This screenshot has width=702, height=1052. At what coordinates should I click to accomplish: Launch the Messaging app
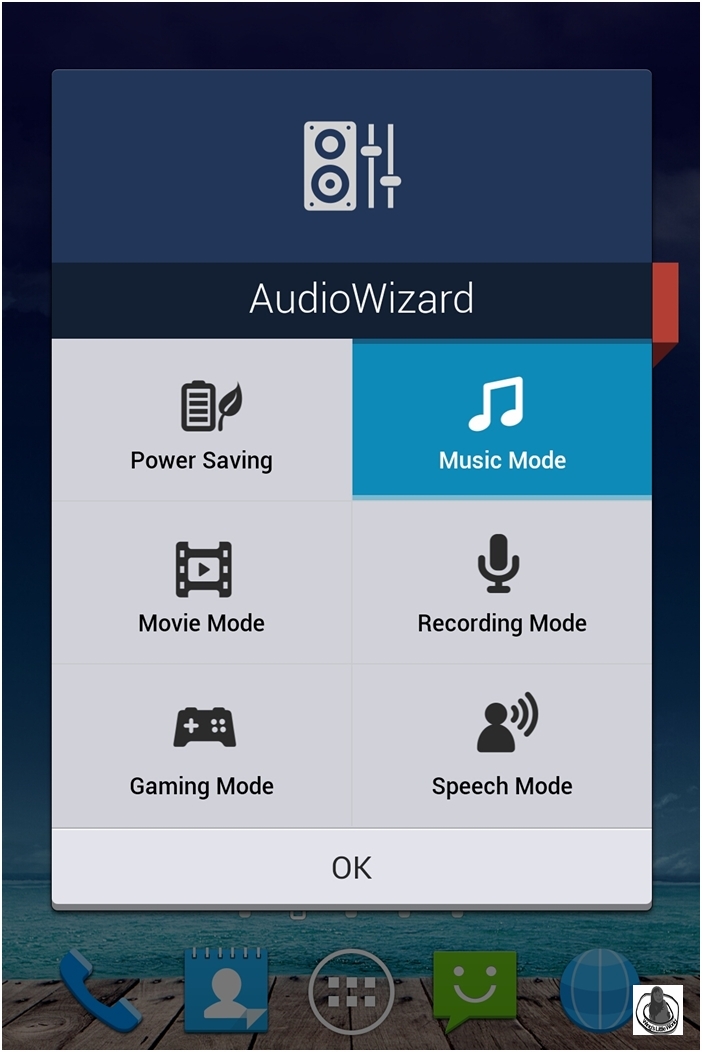pos(475,990)
